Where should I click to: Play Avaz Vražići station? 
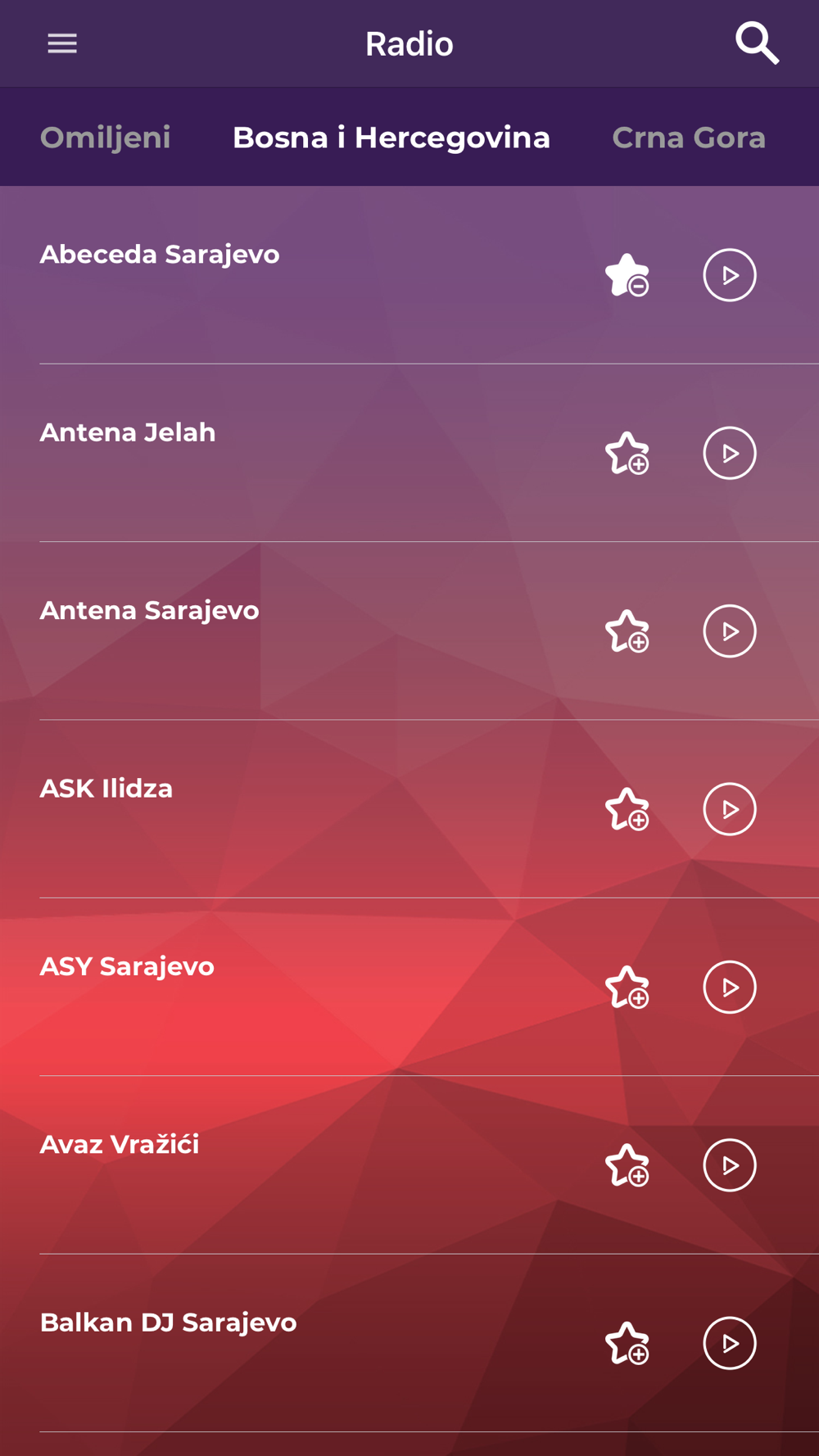click(730, 1165)
